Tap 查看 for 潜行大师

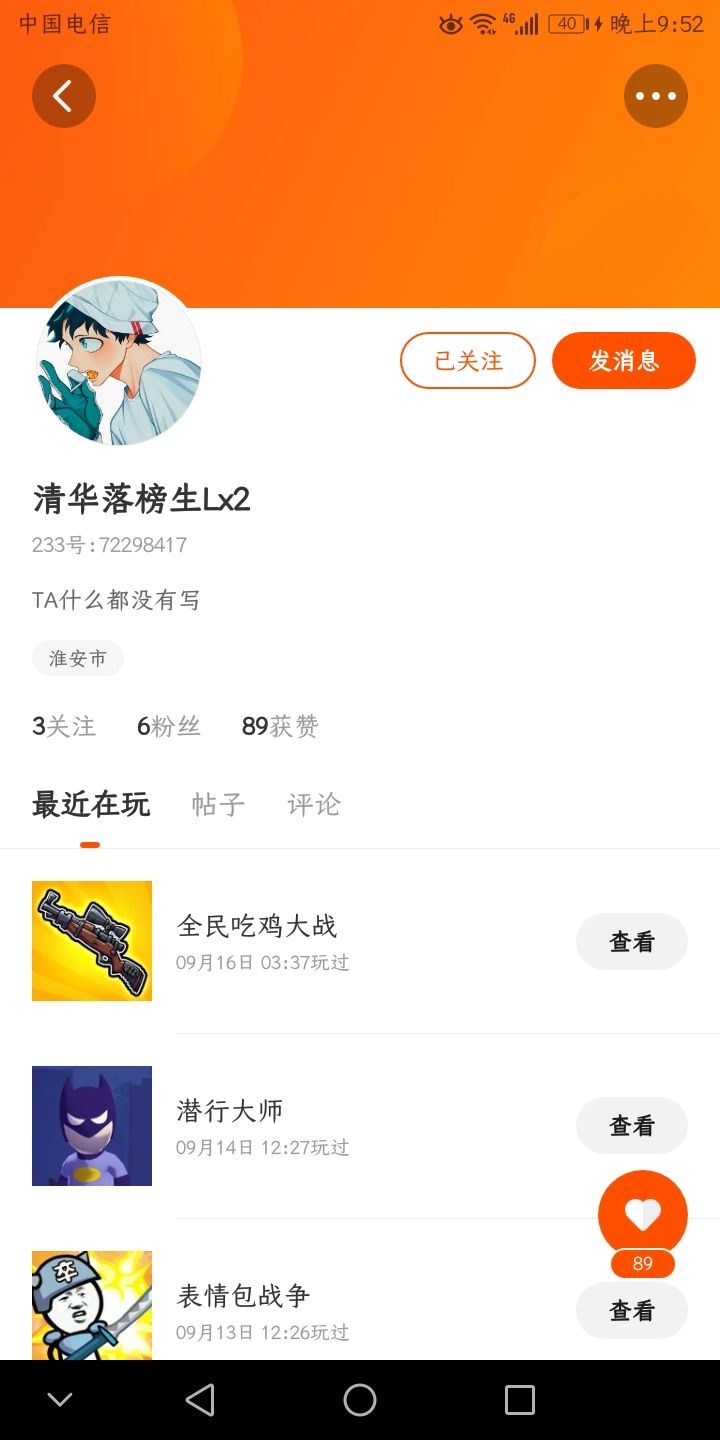(632, 1126)
